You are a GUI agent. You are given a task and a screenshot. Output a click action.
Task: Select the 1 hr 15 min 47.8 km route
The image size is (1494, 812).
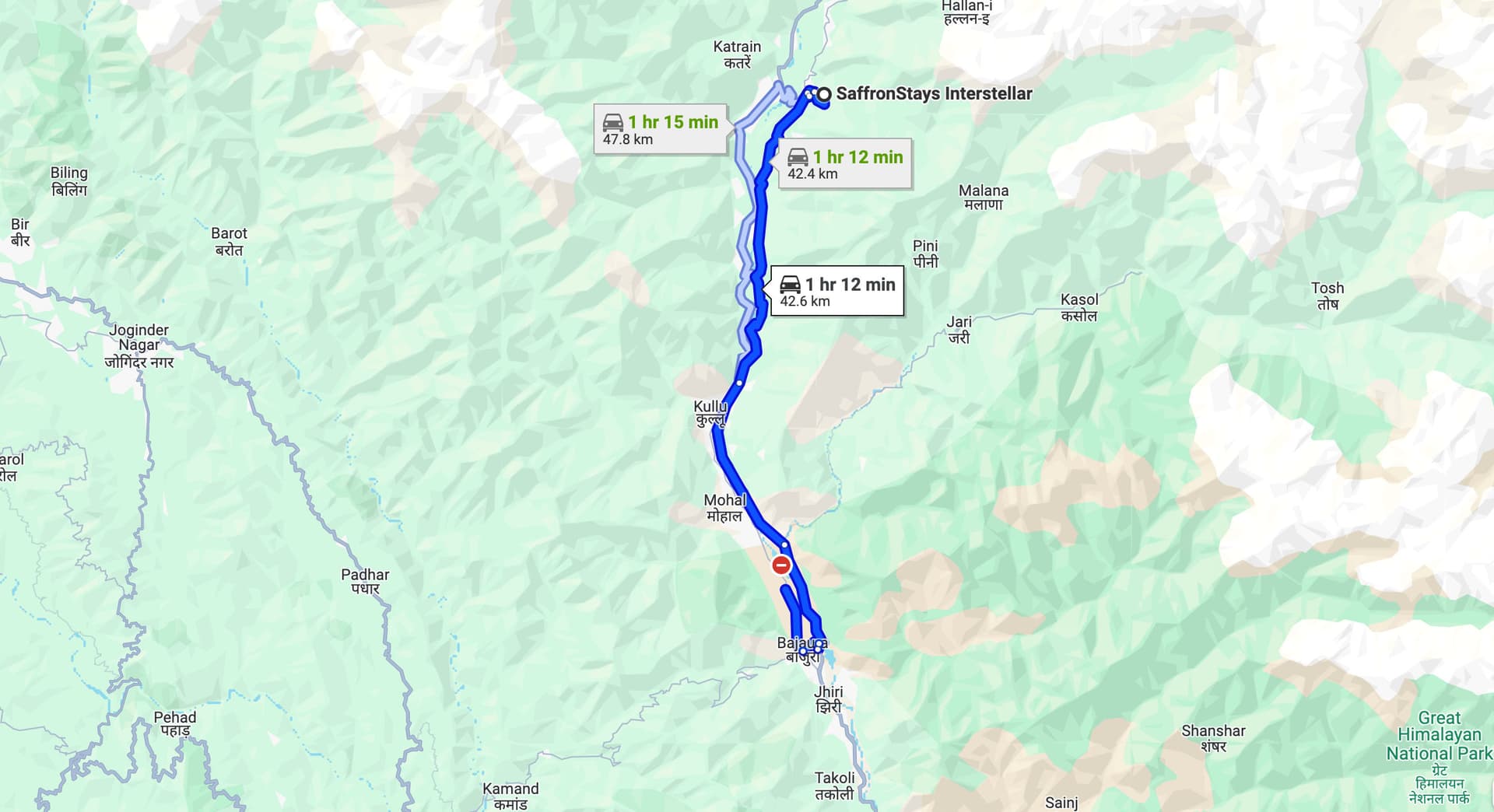pyautogui.click(x=661, y=130)
